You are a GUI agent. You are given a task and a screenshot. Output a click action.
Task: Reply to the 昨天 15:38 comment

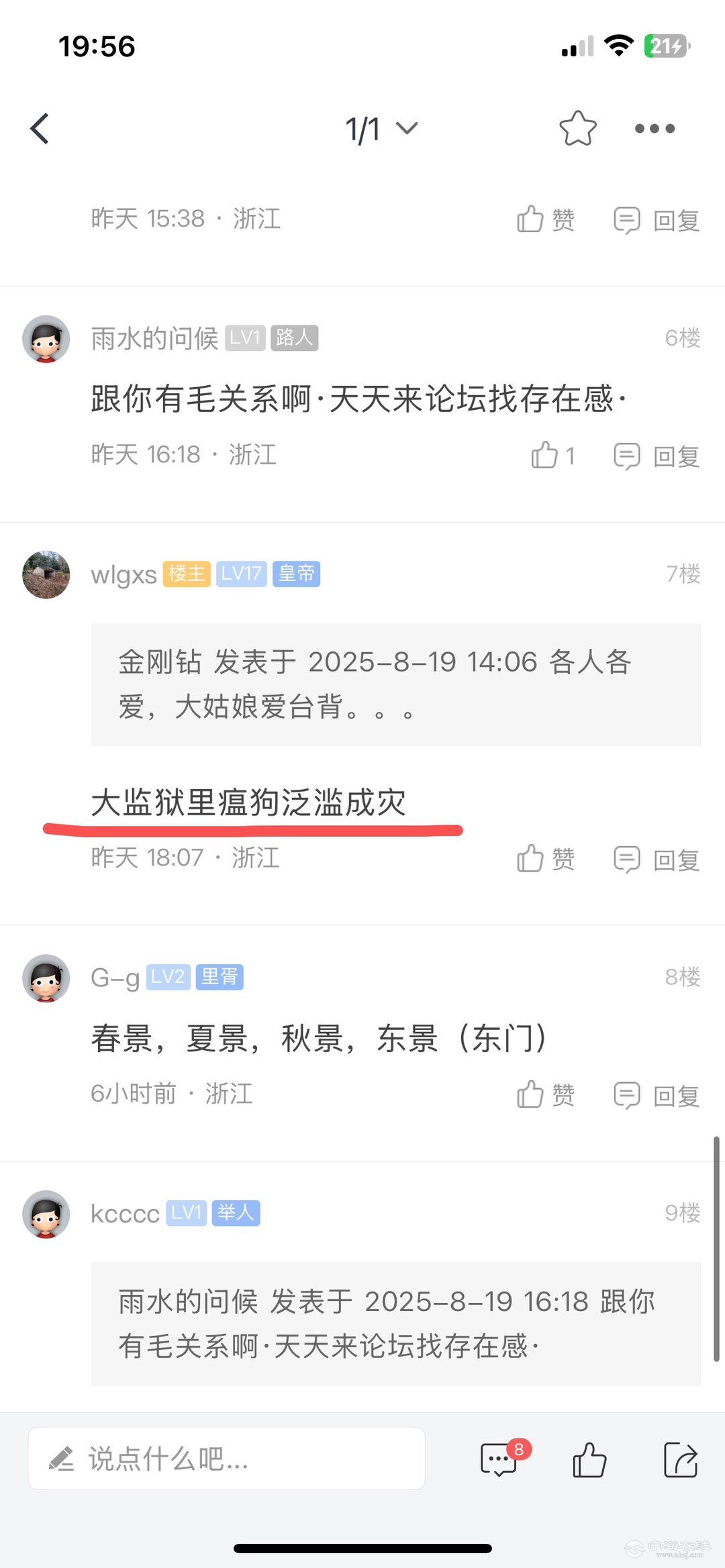[x=657, y=220]
